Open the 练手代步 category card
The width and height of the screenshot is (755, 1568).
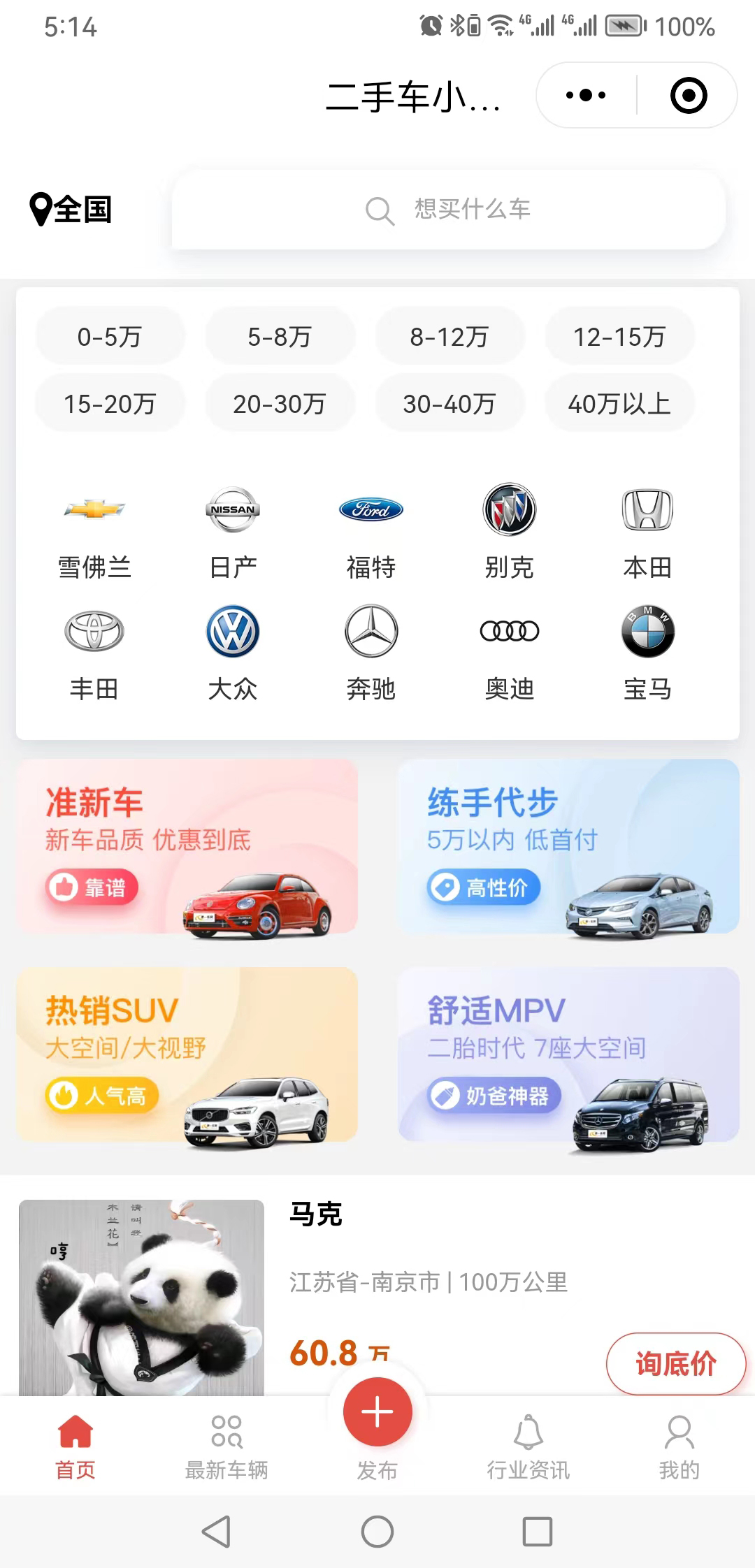click(x=568, y=846)
